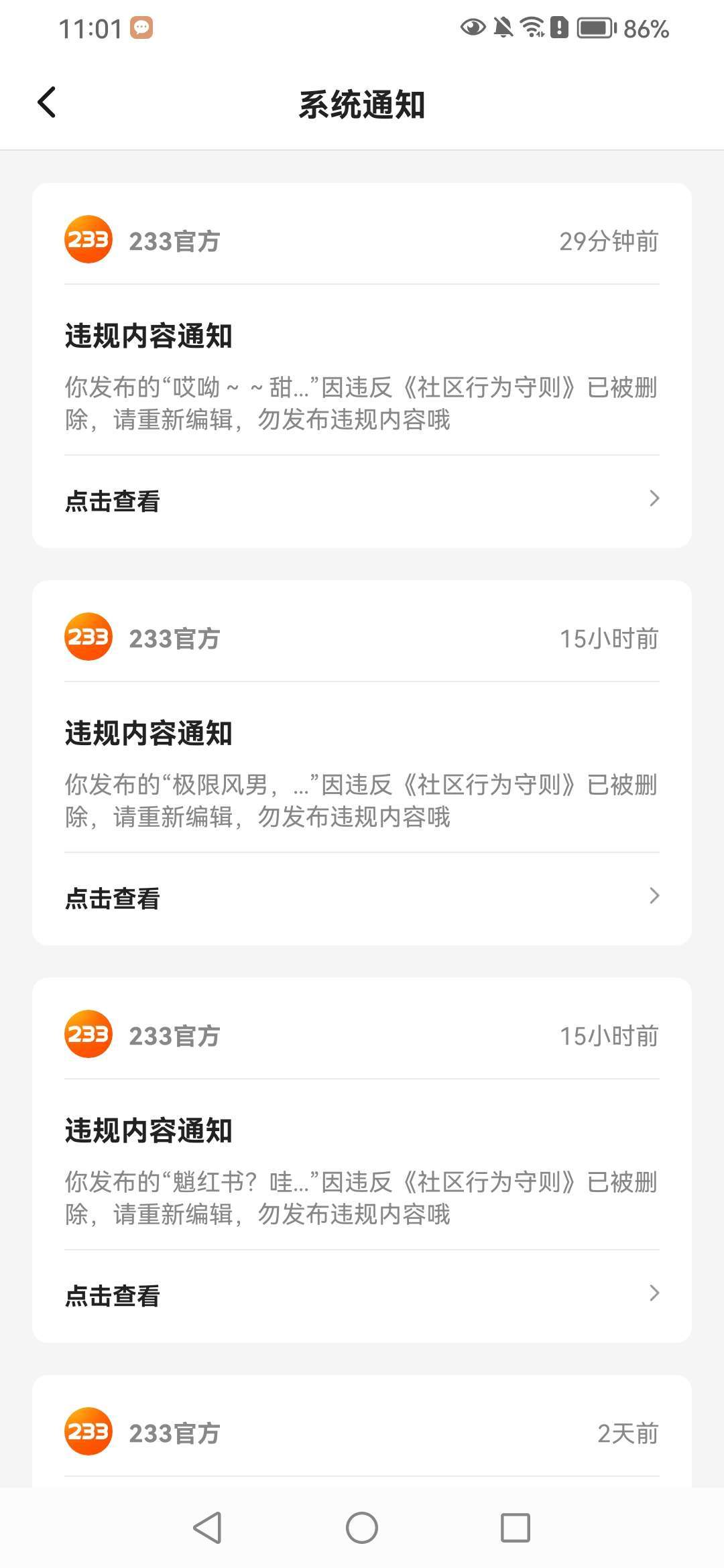Open the 233官方 notification from 2天前

pos(362,1433)
